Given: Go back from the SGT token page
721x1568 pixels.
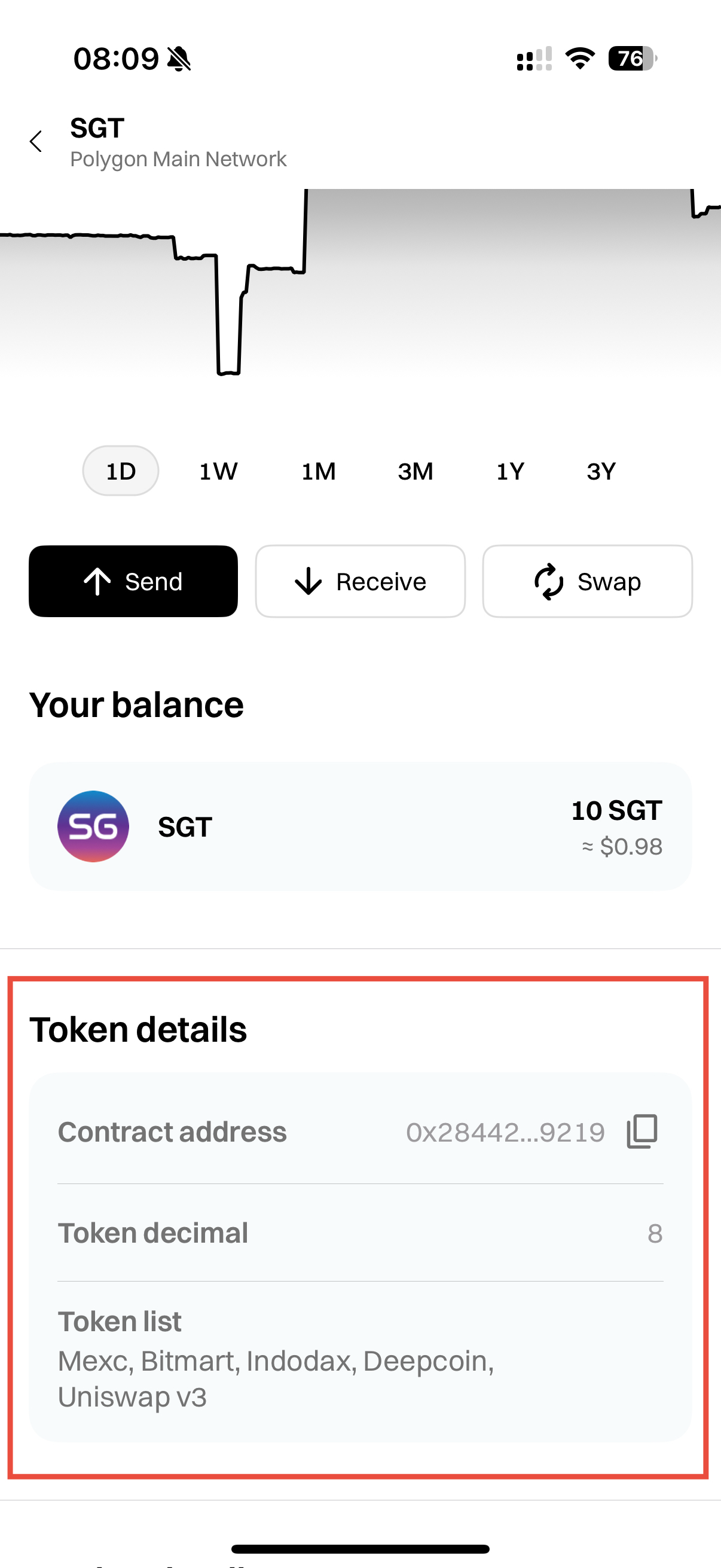Looking at the screenshot, I should point(36,141).
